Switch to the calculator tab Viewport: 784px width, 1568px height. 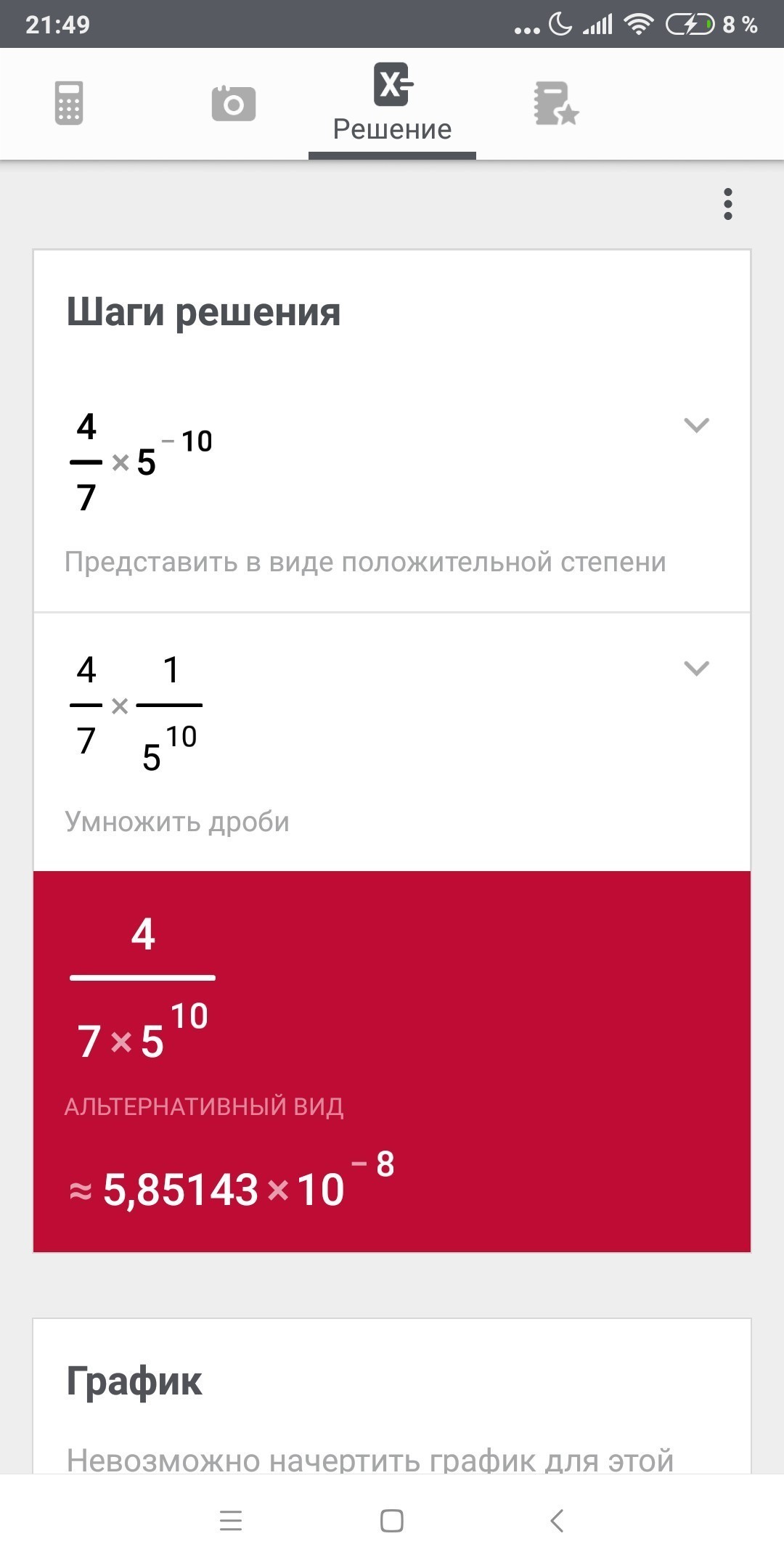click(x=69, y=103)
